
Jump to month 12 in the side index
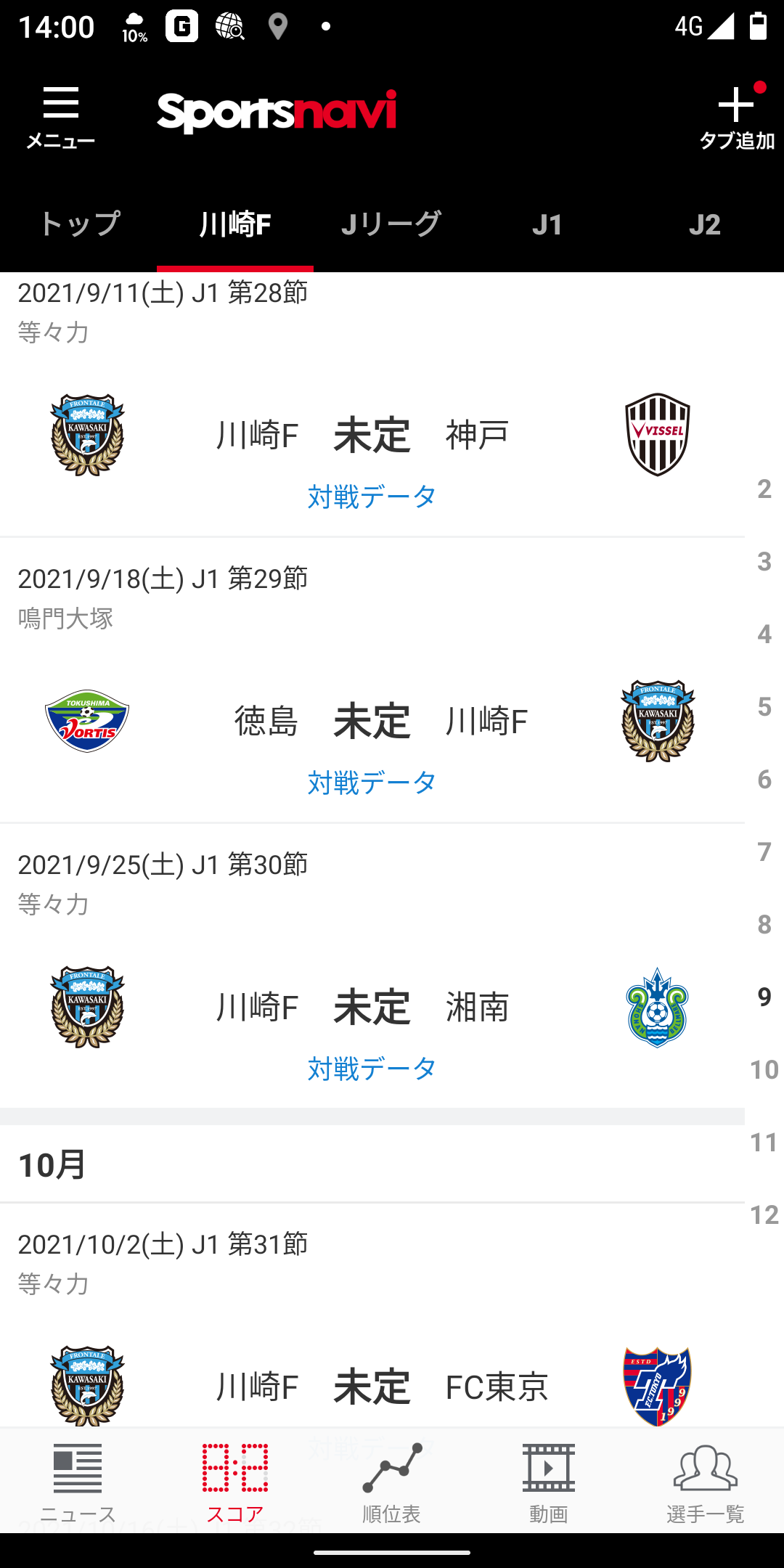coord(764,1214)
